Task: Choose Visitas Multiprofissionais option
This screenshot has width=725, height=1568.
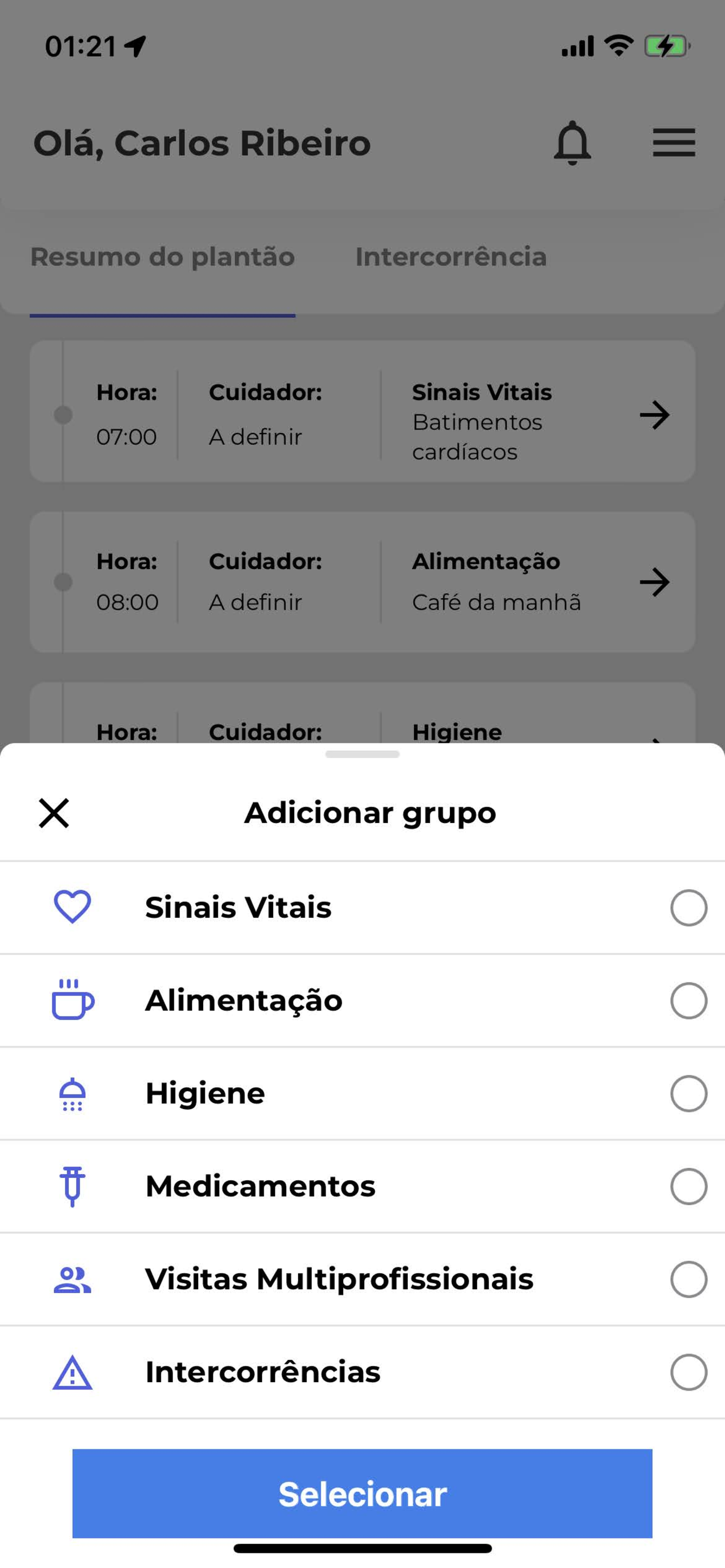Action: coord(362,1280)
